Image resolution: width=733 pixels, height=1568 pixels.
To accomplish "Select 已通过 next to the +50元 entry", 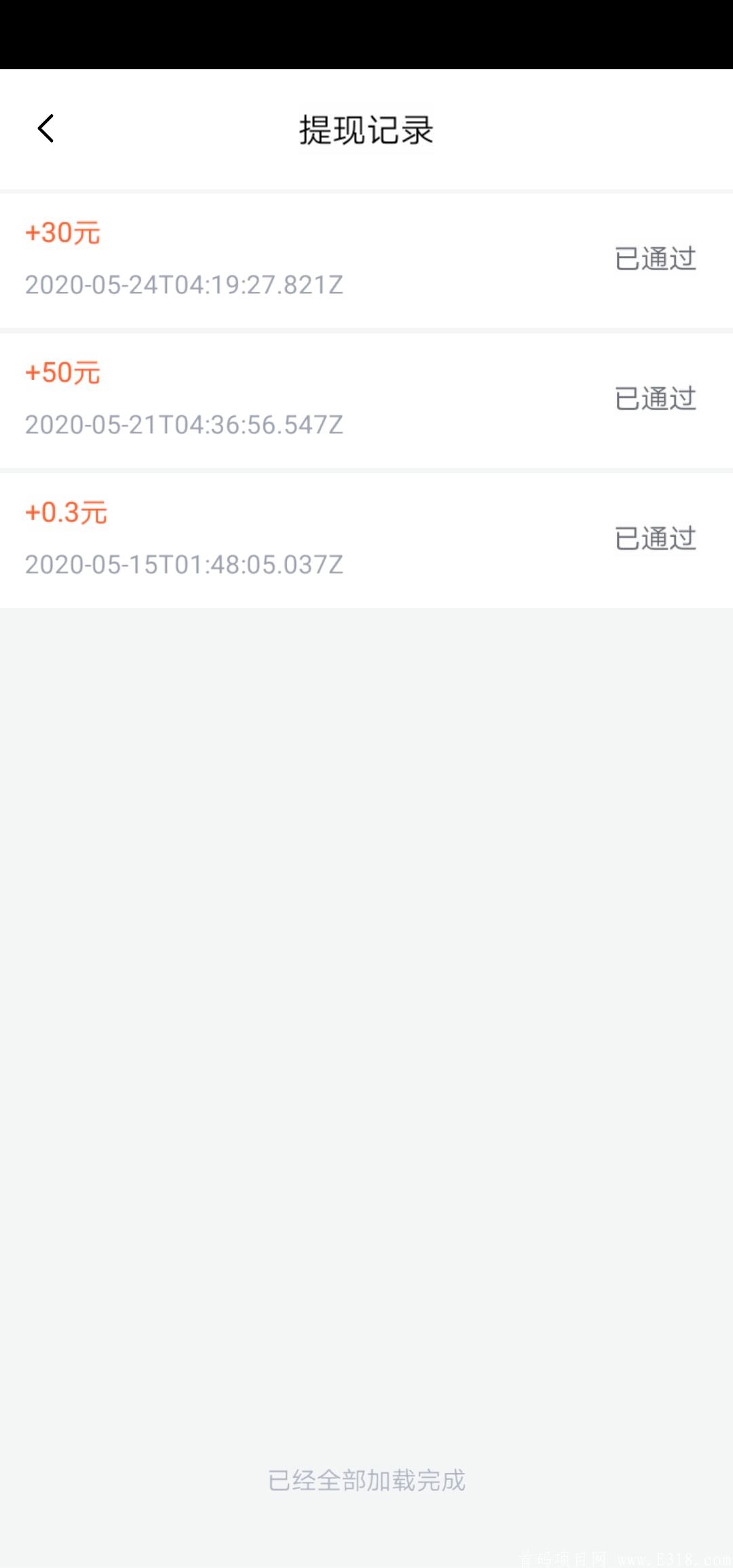I will tap(654, 399).
